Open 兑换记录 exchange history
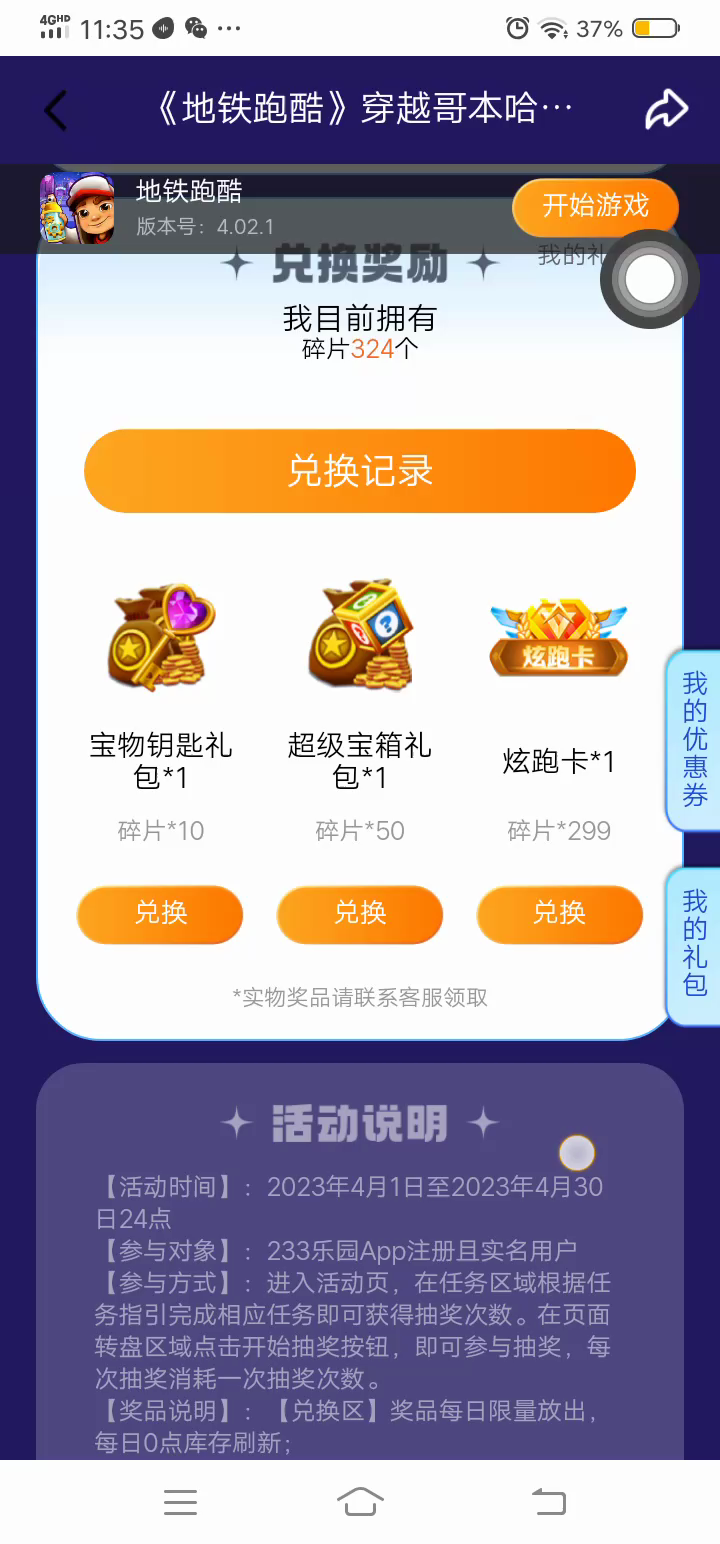The height and width of the screenshot is (1544, 720). point(360,471)
